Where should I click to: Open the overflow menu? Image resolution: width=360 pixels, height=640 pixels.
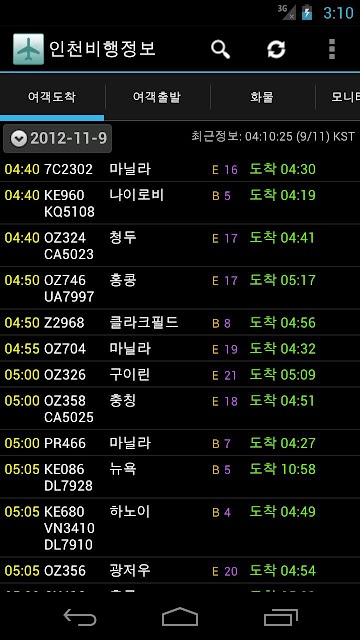tap(332, 49)
